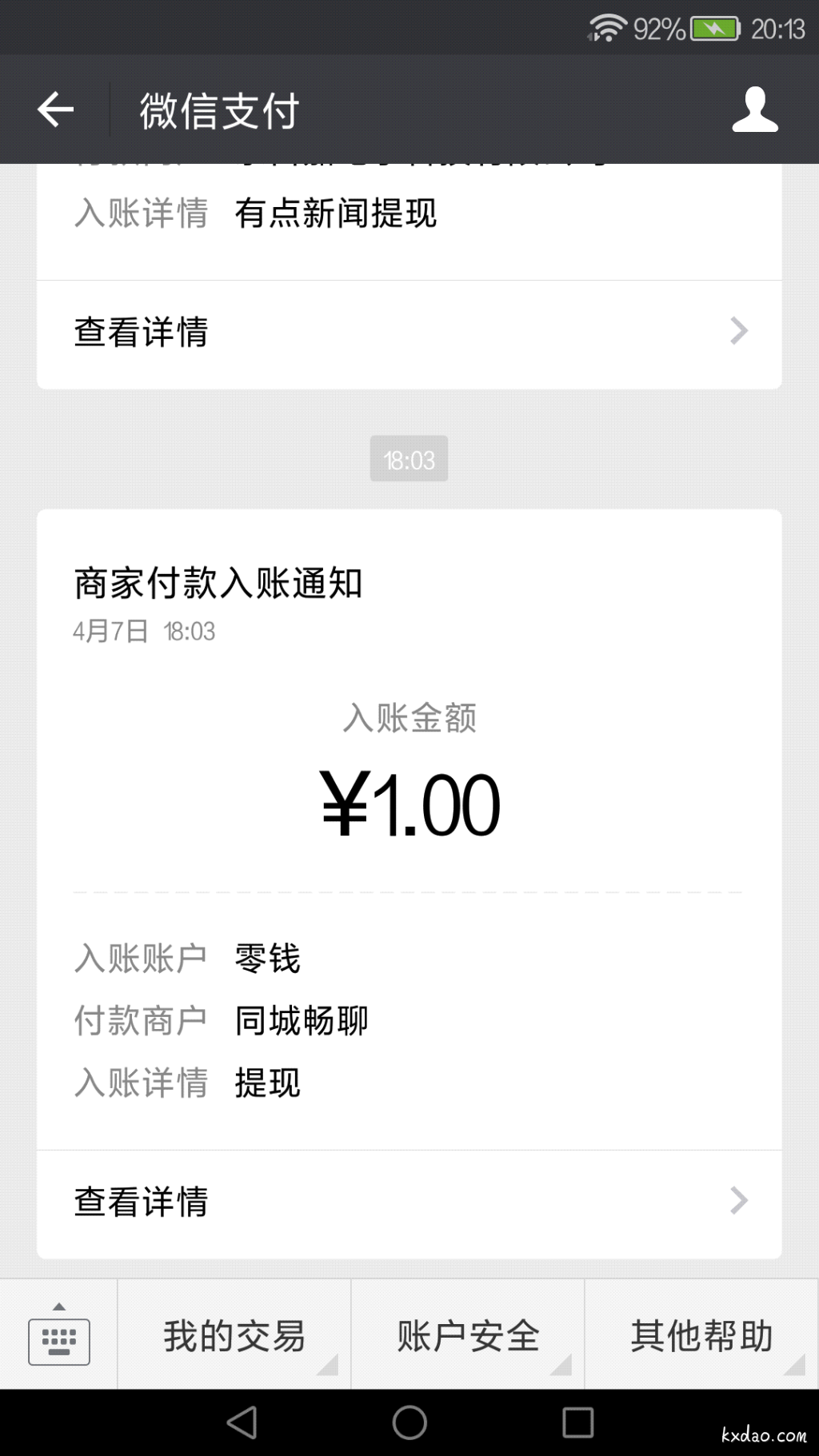Image resolution: width=819 pixels, height=1456 pixels.
Task: Tap the 商家付款入账通知 card title
Action: pyautogui.click(x=218, y=583)
